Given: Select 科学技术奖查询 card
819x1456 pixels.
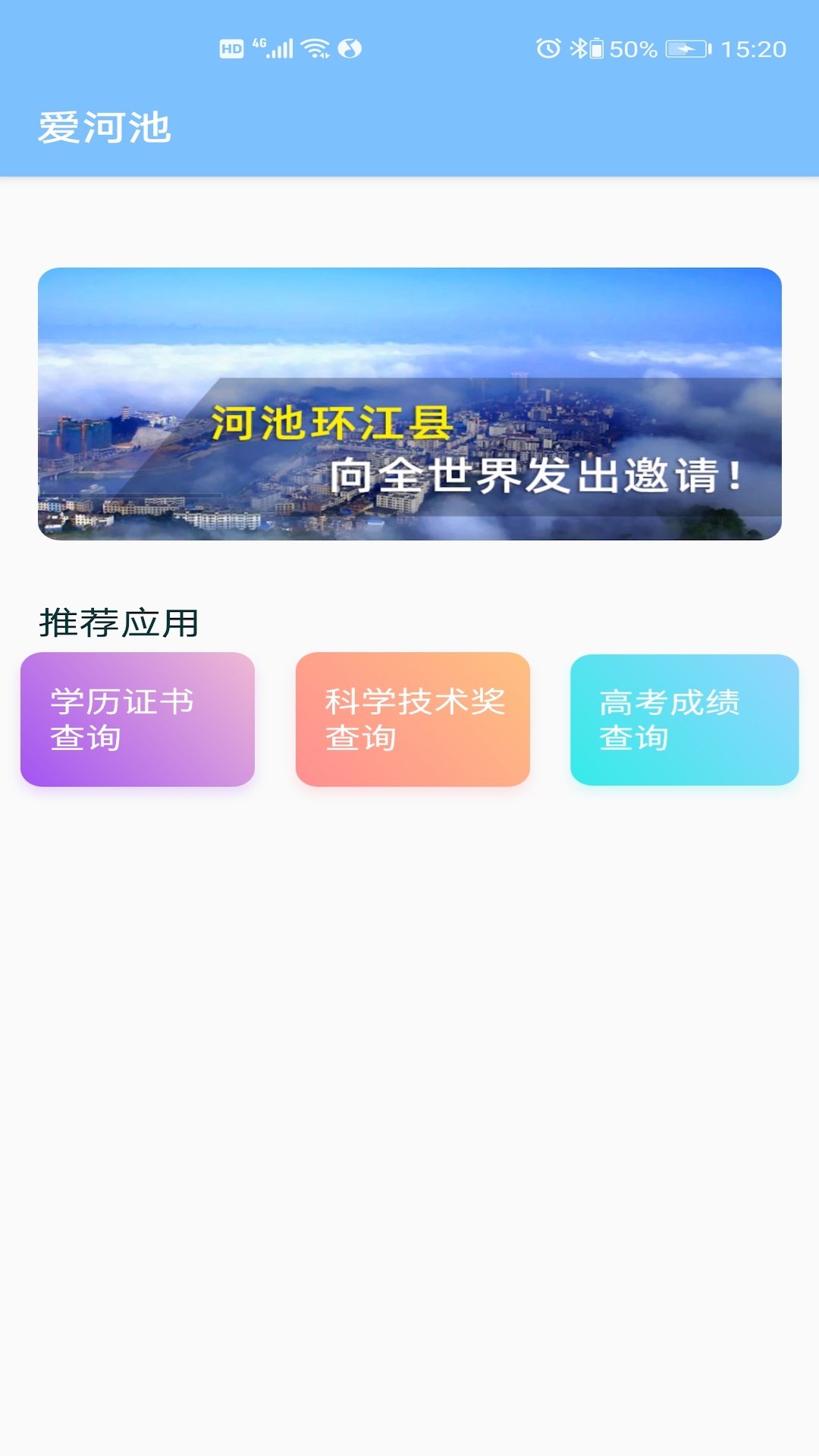Looking at the screenshot, I should click(413, 719).
